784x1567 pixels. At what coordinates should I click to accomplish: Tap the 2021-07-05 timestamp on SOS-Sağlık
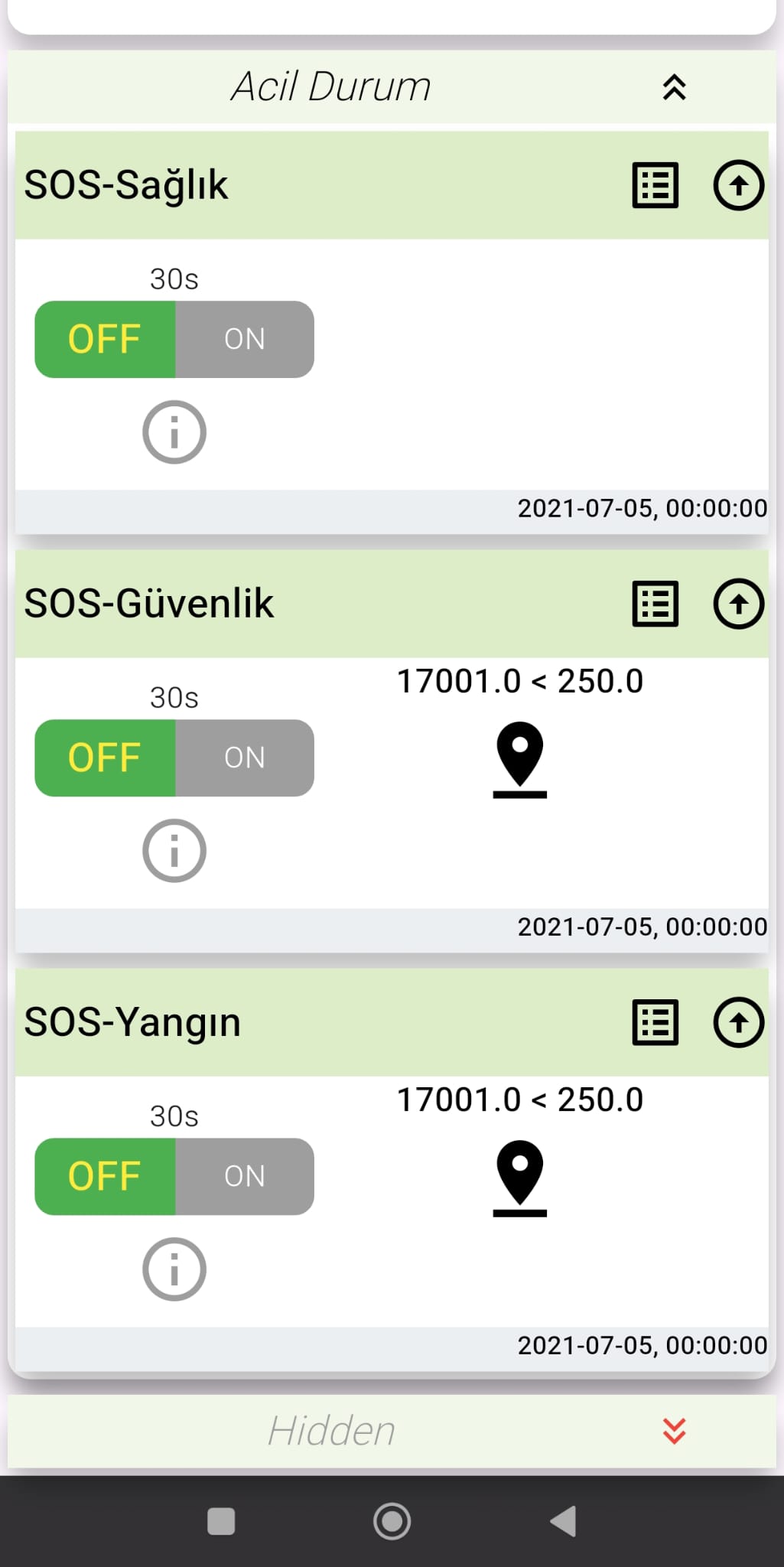(x=641, y=507)
